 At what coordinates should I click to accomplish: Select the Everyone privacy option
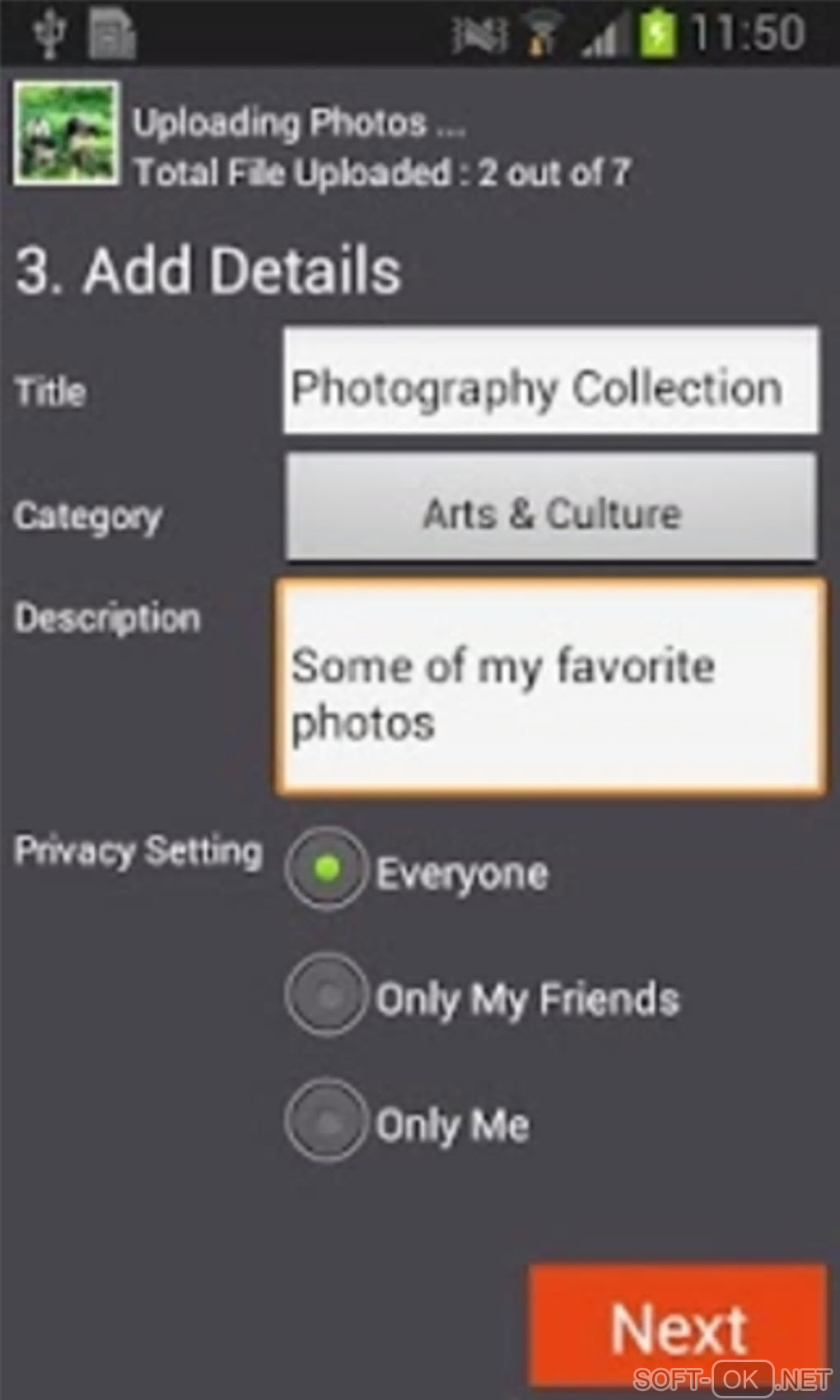point(326,869)
